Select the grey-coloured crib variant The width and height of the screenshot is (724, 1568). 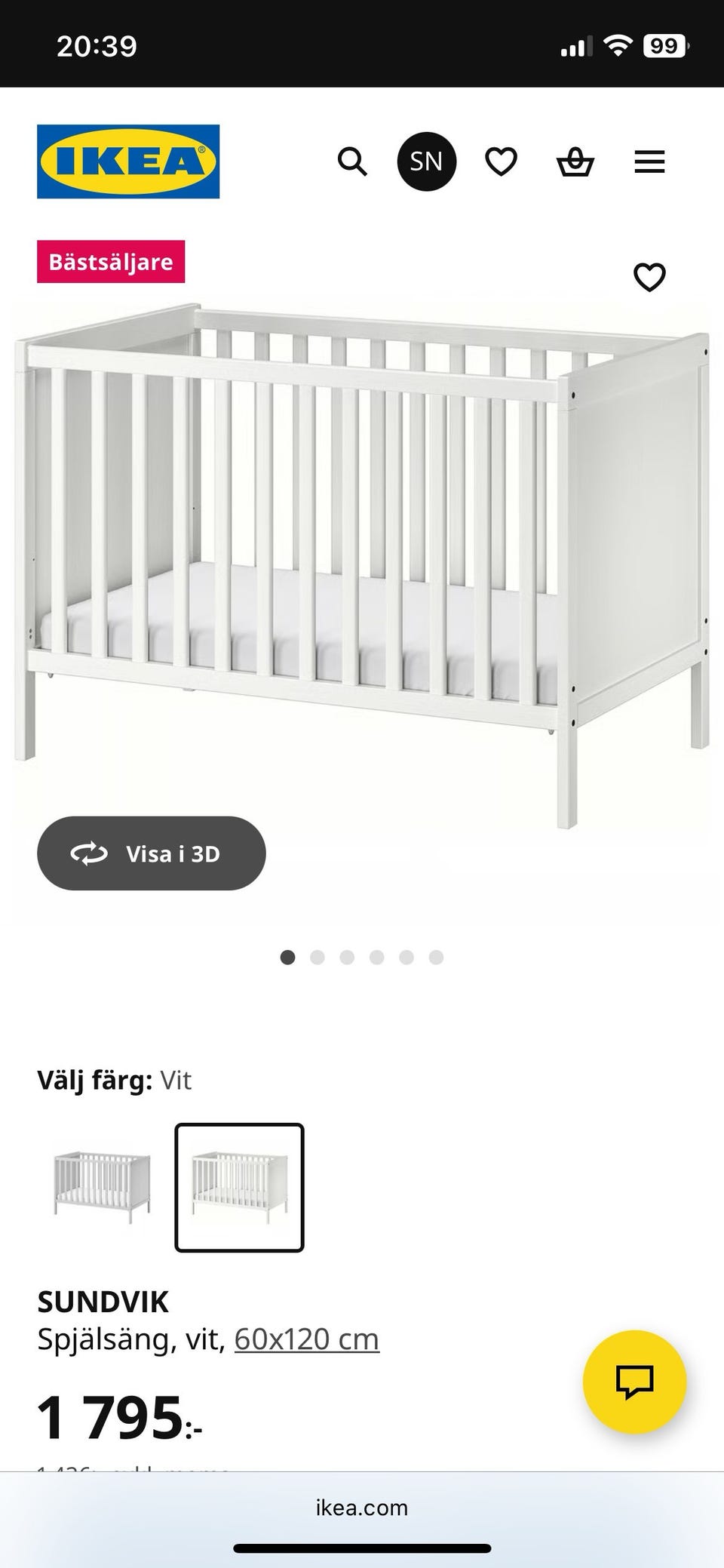tap(102, 1187)
